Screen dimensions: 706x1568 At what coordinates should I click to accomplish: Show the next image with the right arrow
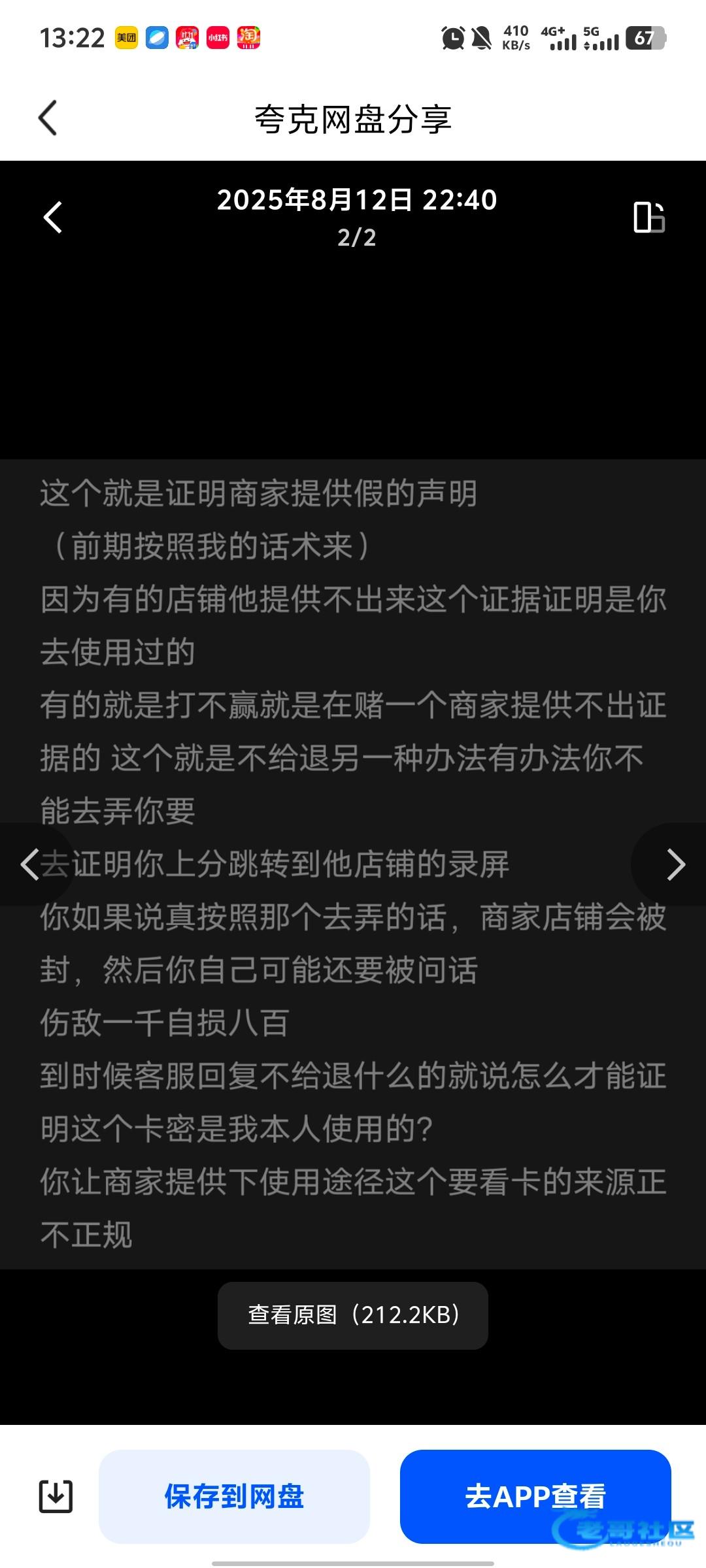[675, 864]
